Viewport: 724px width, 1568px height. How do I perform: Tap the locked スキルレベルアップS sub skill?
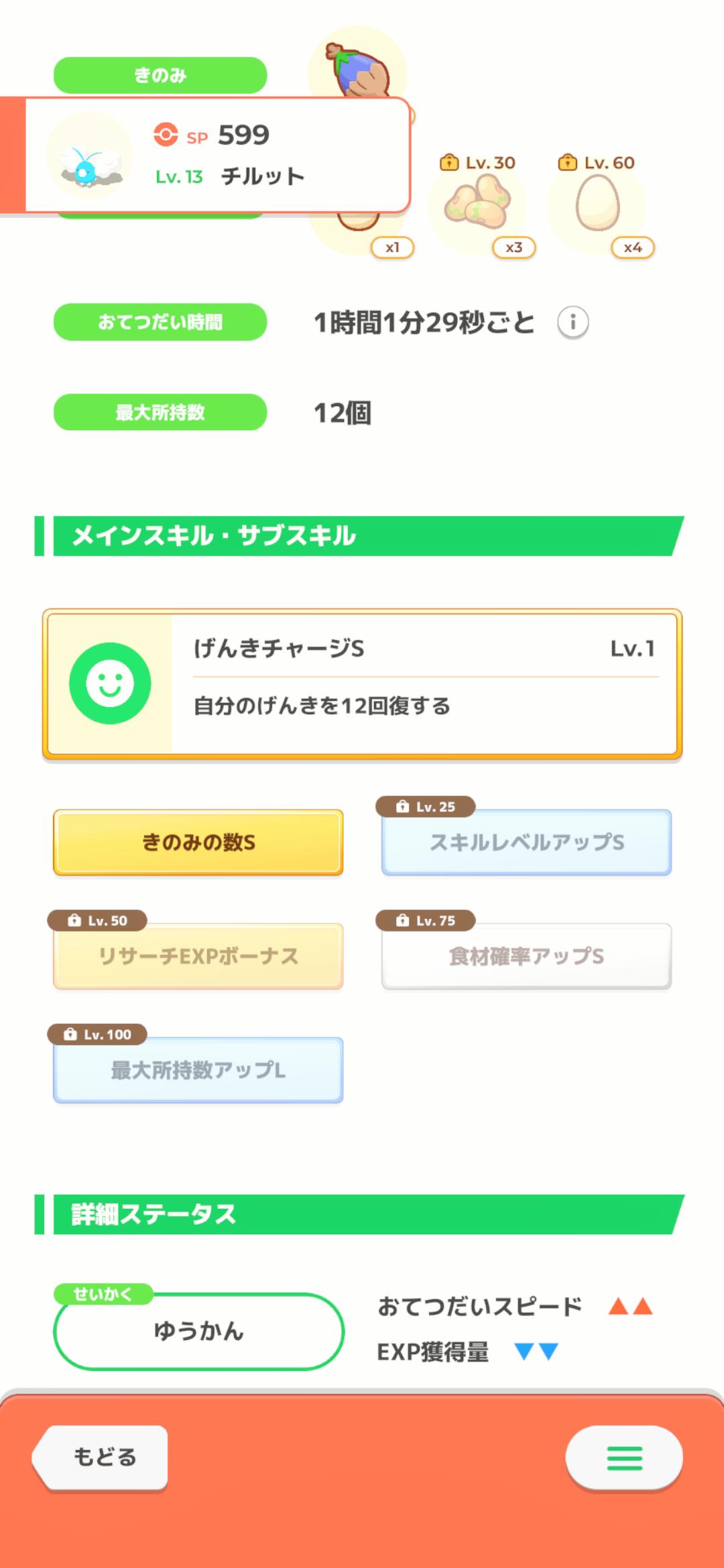(x=526, y=842)
